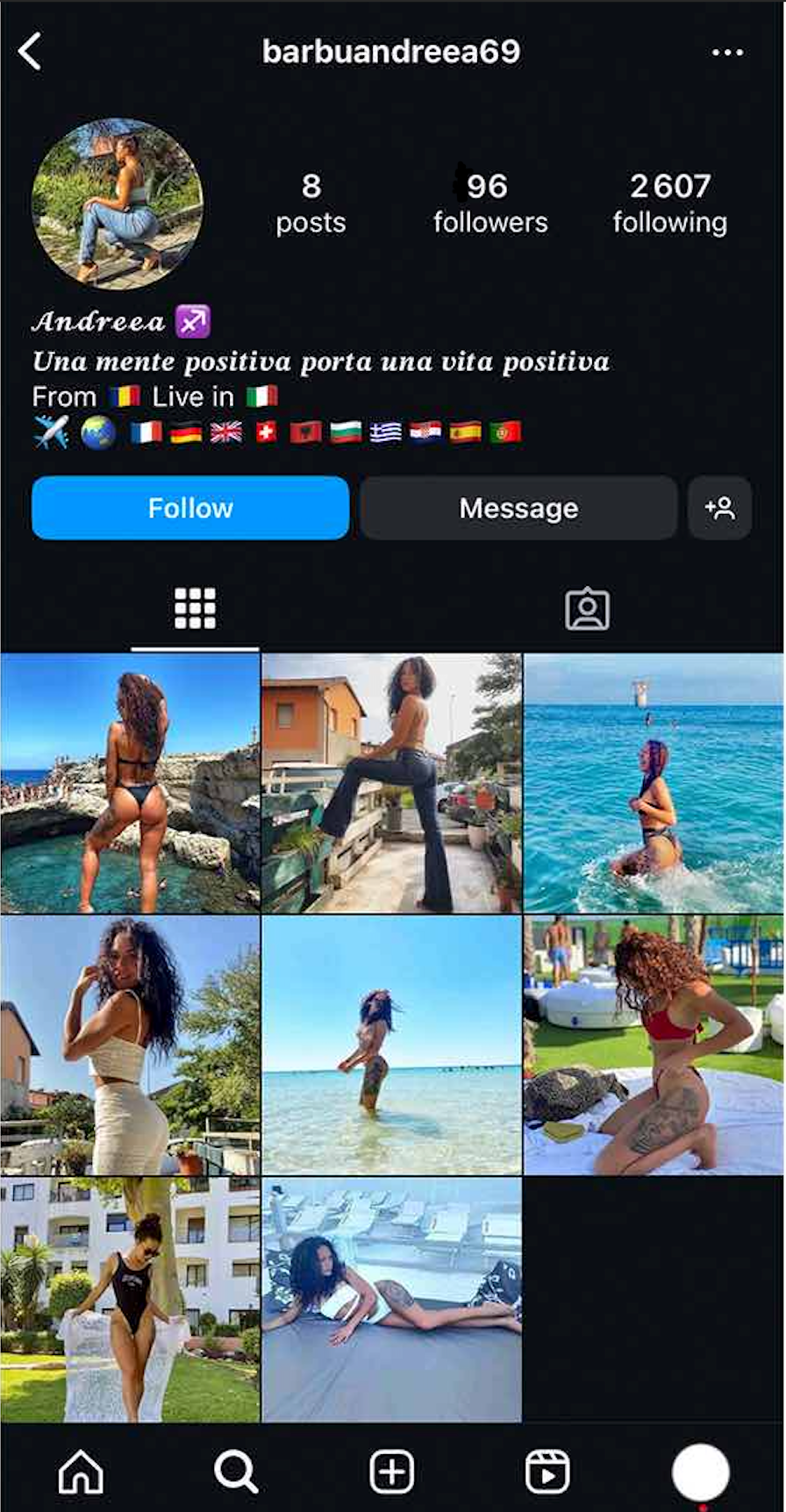
Task: Open the post with the black swimsuit
Action: [130, 1300]
